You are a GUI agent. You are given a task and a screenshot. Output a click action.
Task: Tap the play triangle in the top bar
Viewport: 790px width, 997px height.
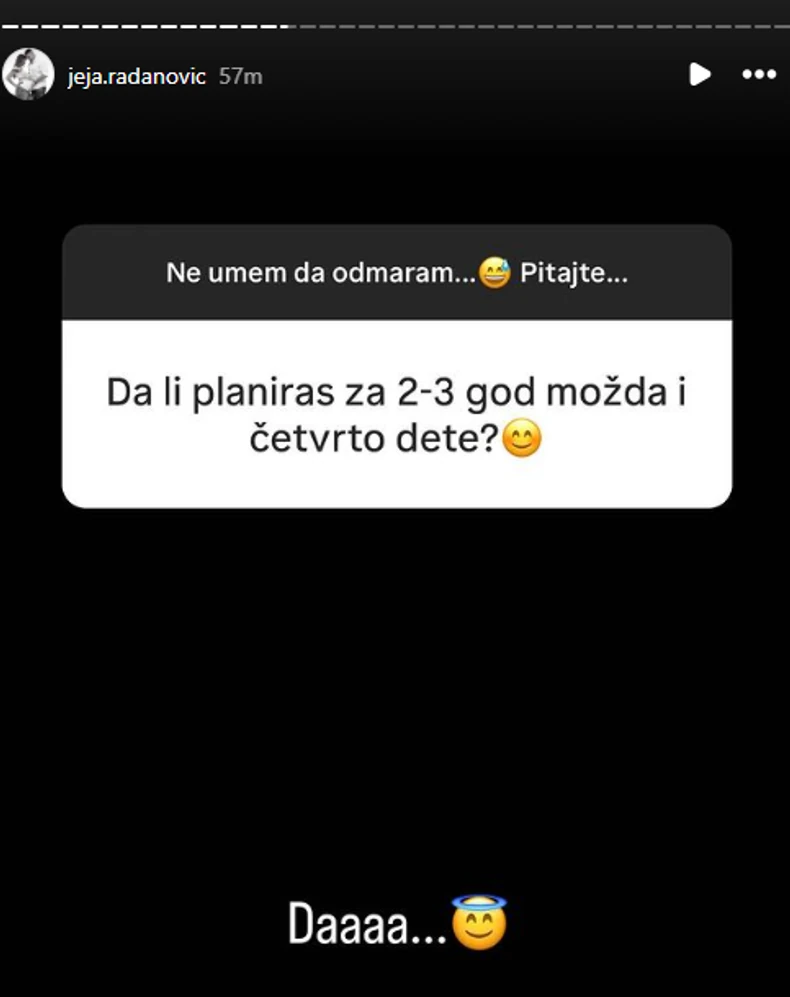[700, 74]
